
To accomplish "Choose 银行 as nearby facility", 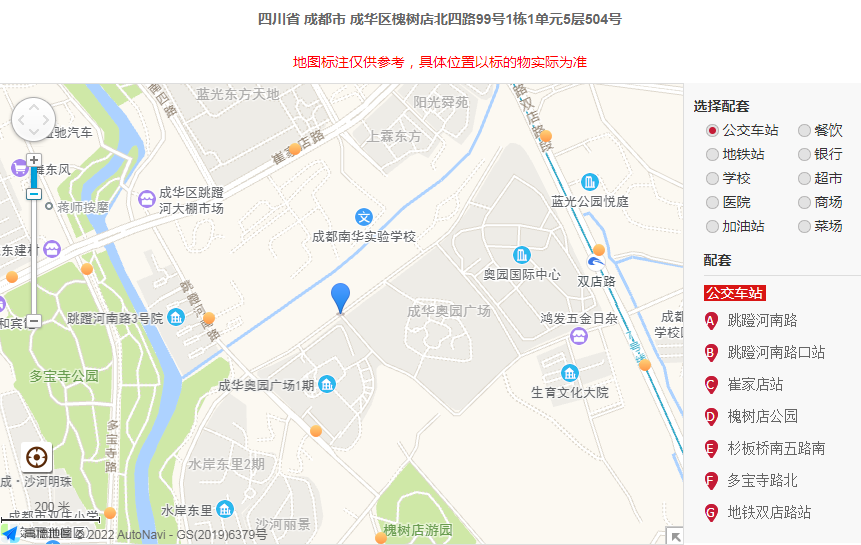I will (804, 154).
